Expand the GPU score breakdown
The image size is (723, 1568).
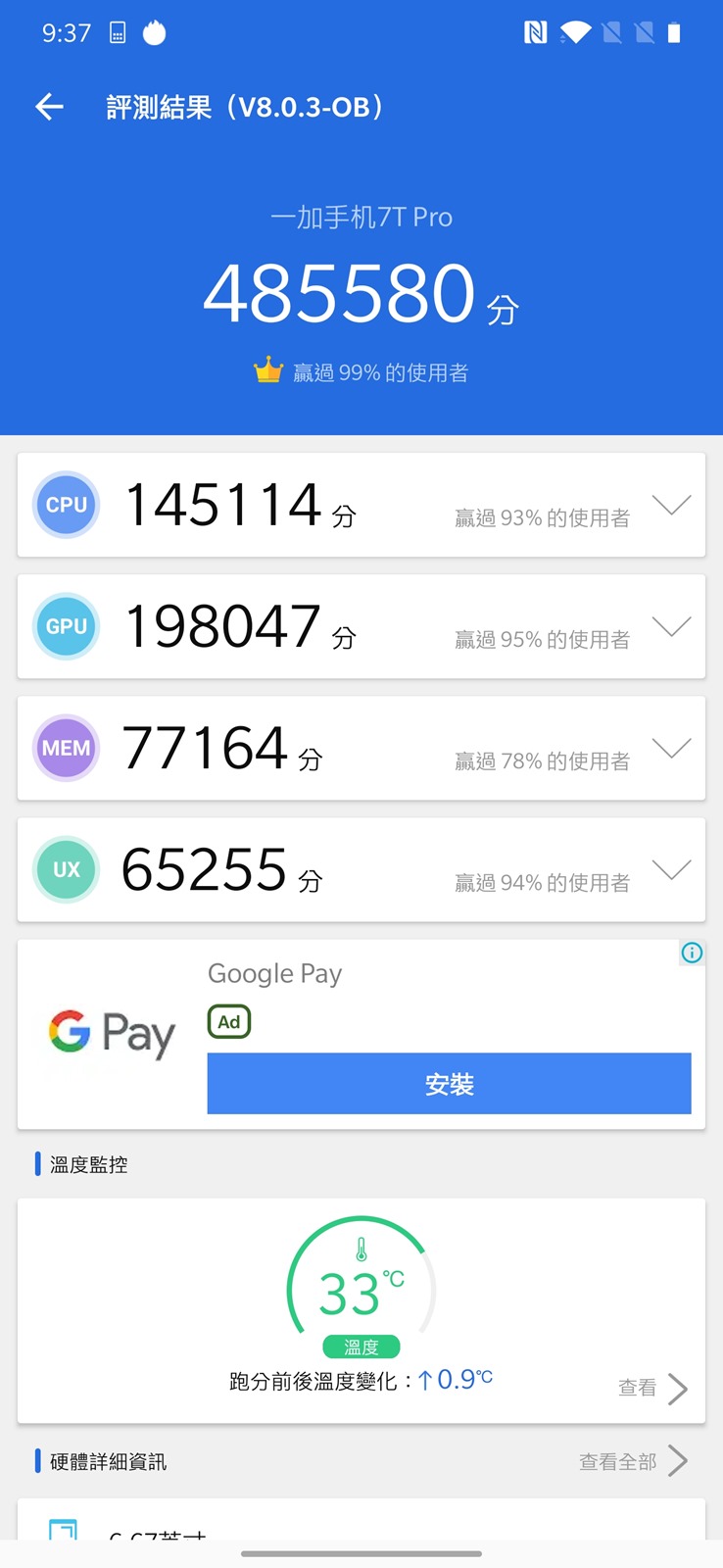click(x=671, y=626)
